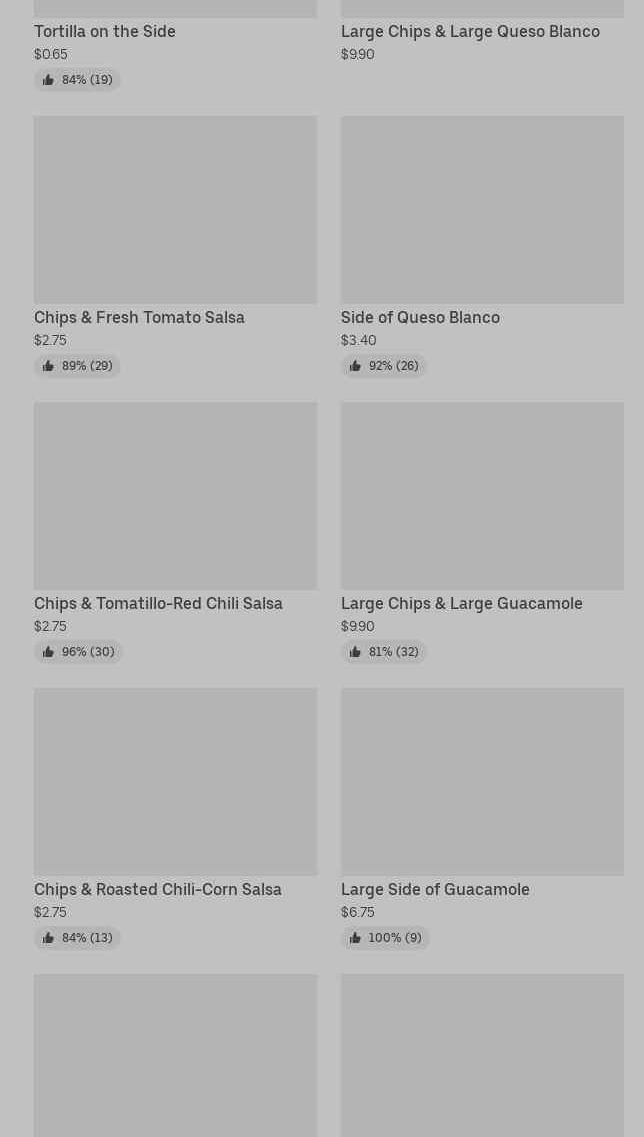Choose Chips & Tomatillo-Red Chili Salsa
This screenshot has height=1137, width=644.
[x=158, y=603]
